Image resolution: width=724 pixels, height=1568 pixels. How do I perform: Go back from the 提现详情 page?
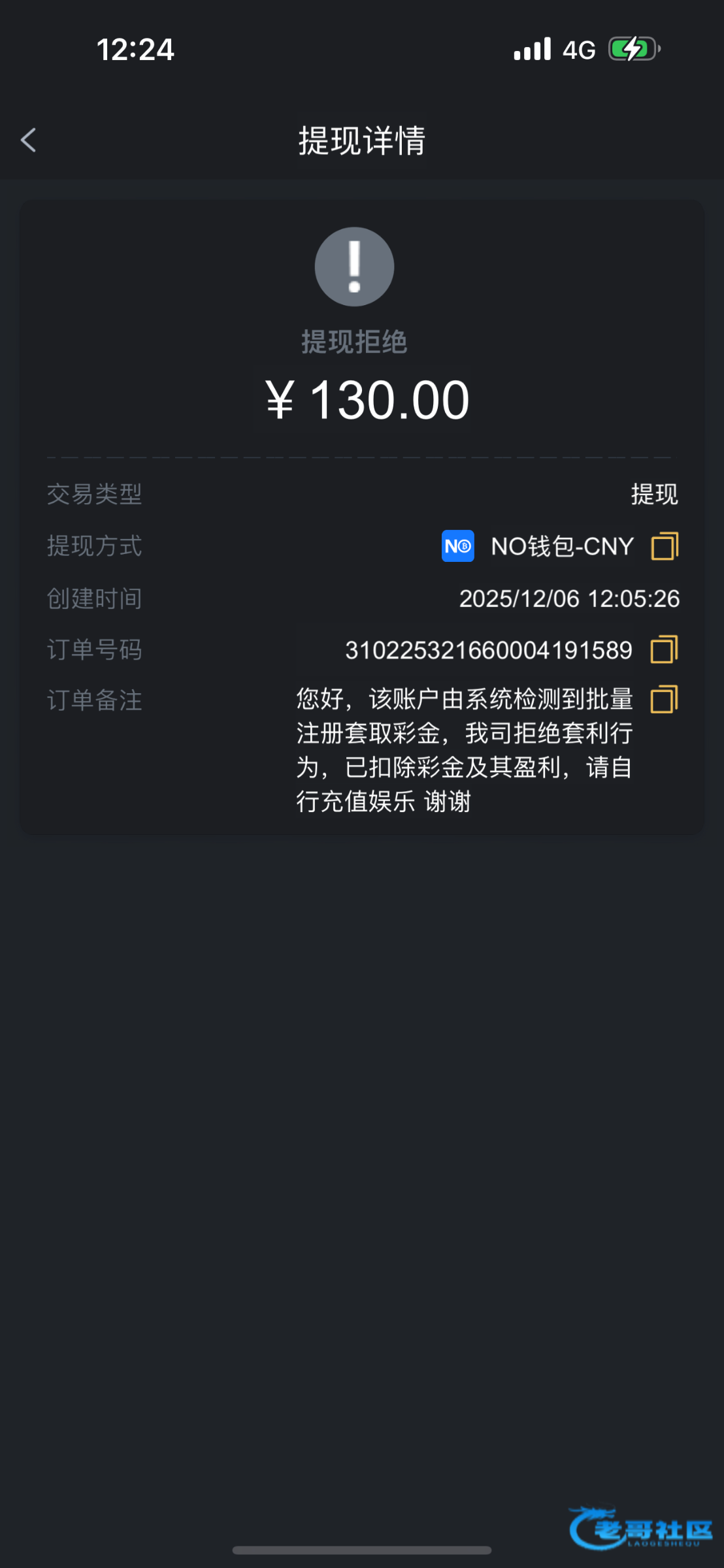[x=29, y=140]
